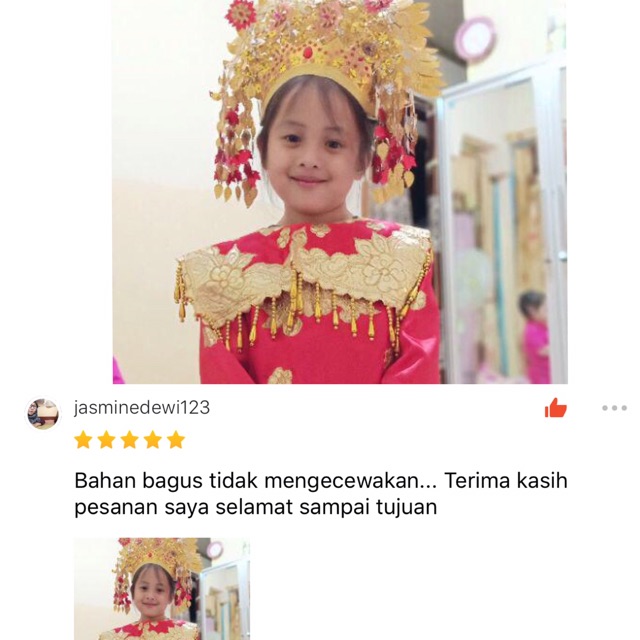The height and width of the screenshot is (640, 640).
Task: Like jasminedewi123's review with thumbs up
Action: [555, 408]
